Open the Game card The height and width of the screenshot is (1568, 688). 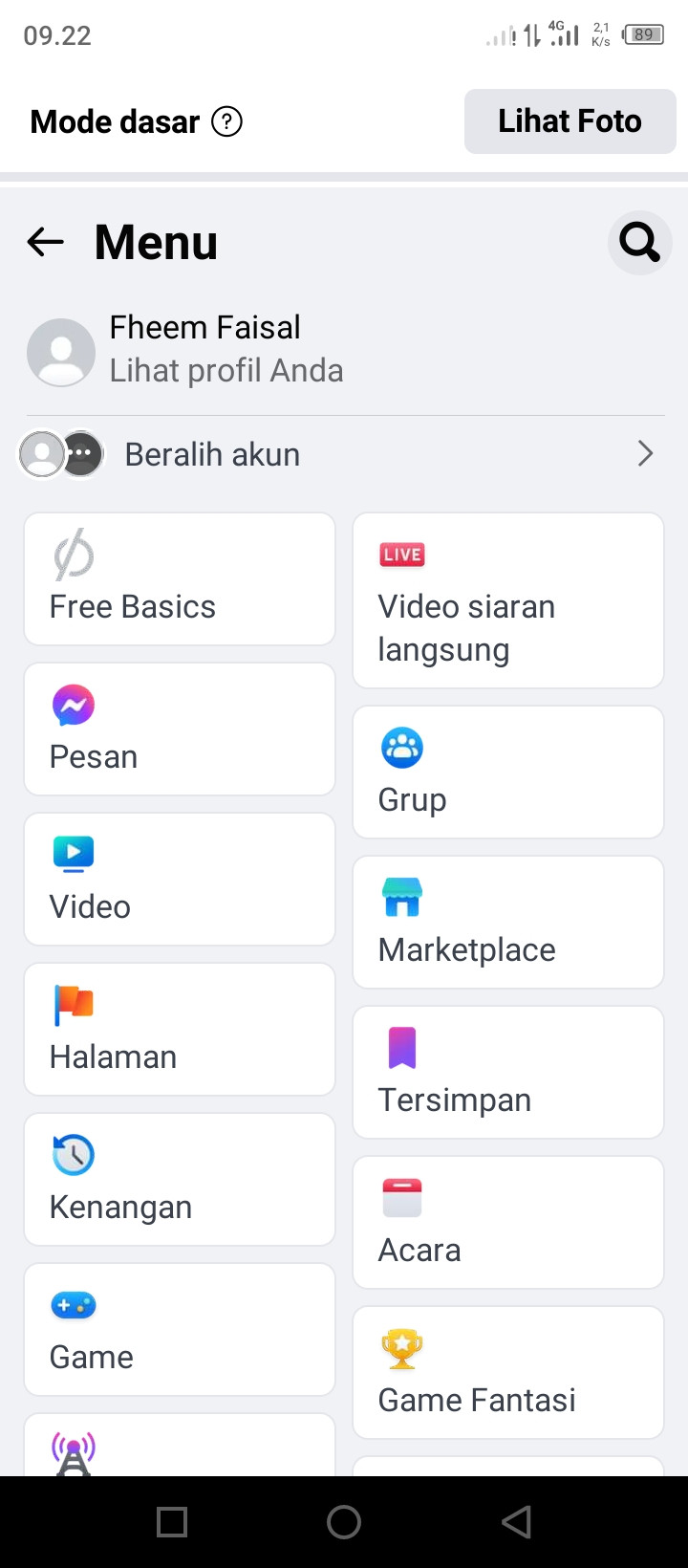click(180, 1330)
